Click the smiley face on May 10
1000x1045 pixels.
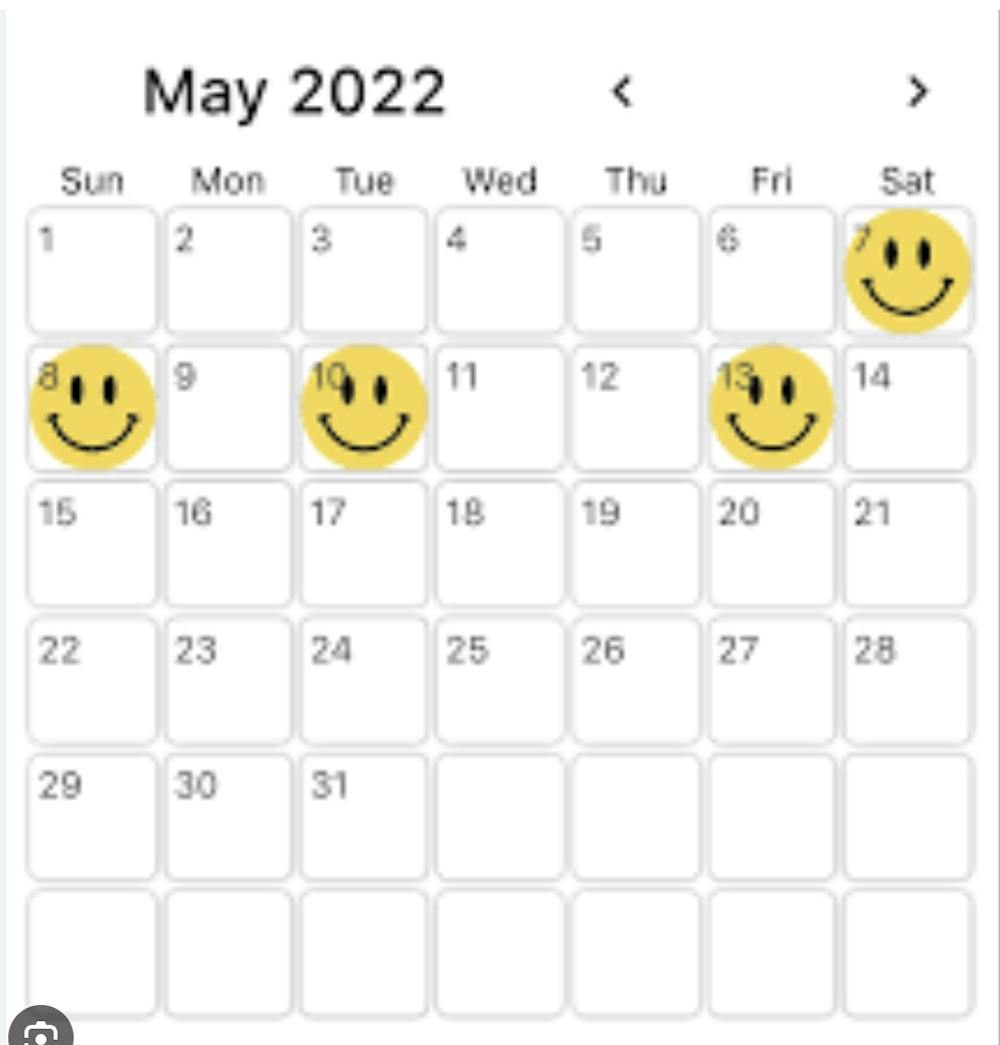[x=364, y=405]
